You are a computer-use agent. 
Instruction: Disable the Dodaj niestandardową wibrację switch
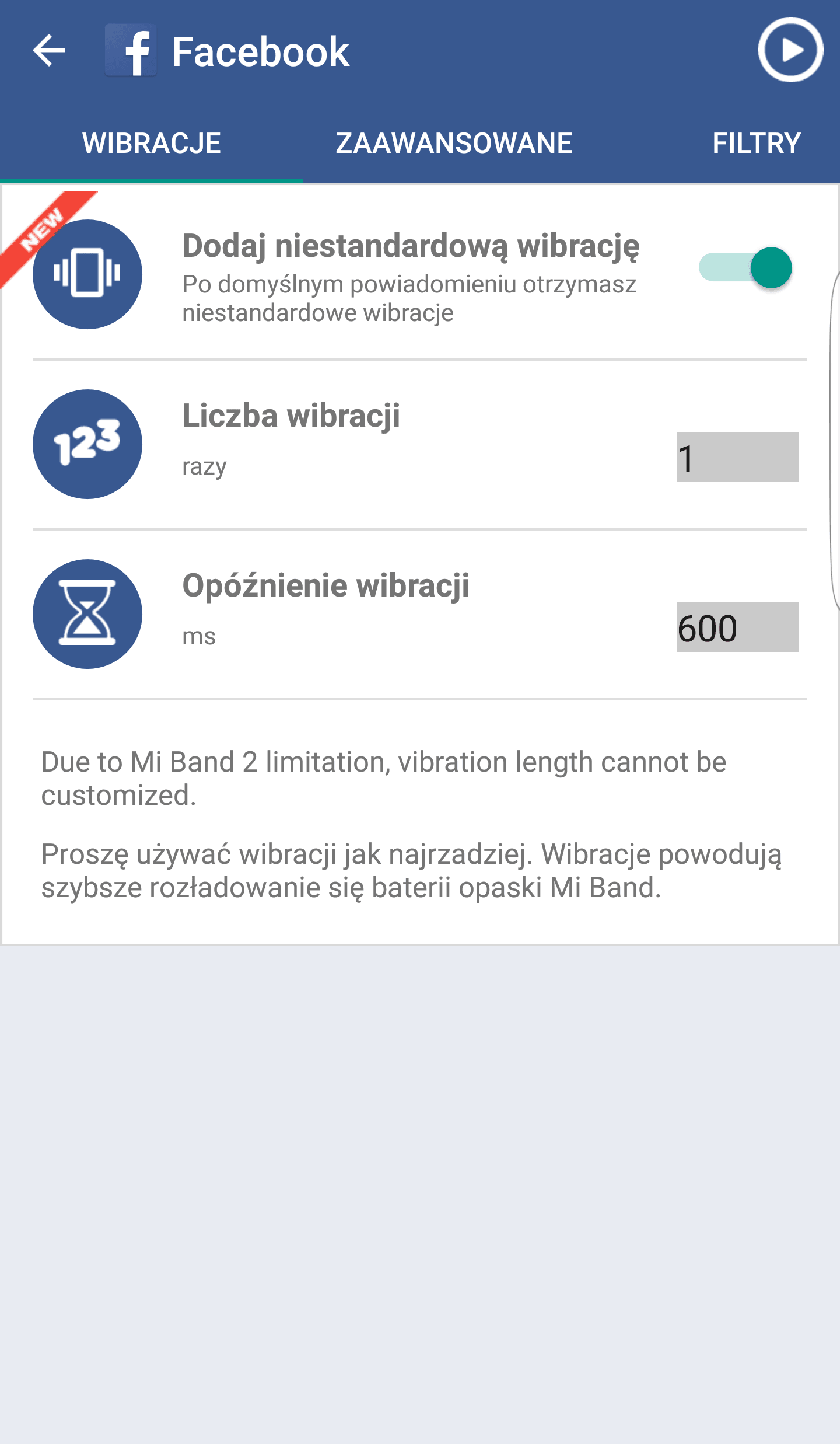pyautogui.click(x=745, y=268)
